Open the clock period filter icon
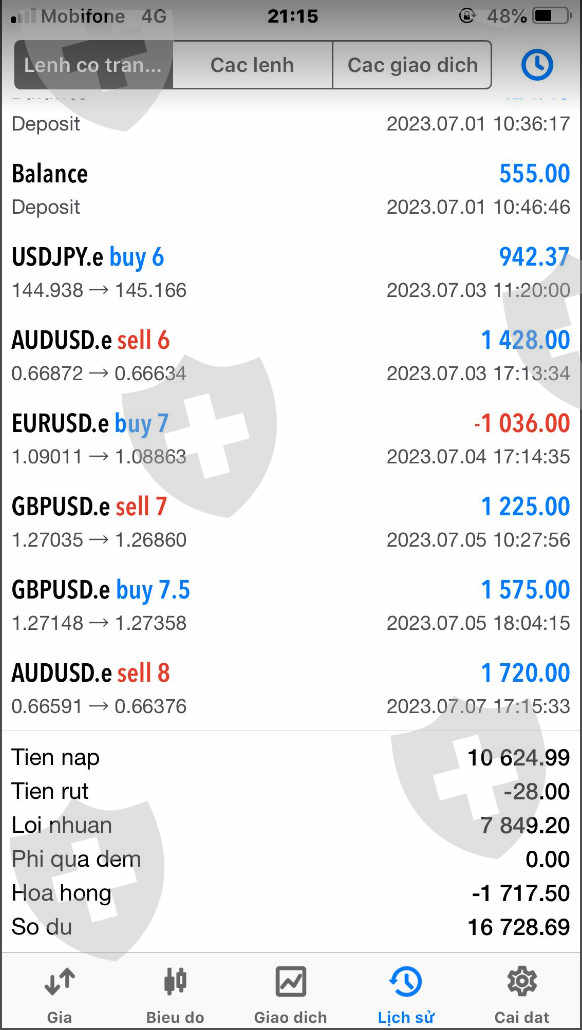This screenshot has height=1030, width=582. click(537, 64)
